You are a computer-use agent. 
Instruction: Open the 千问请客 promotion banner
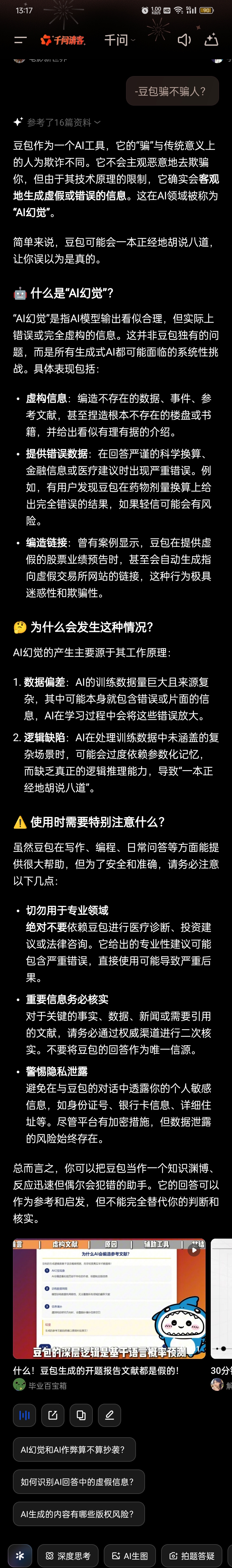point(63,40)
